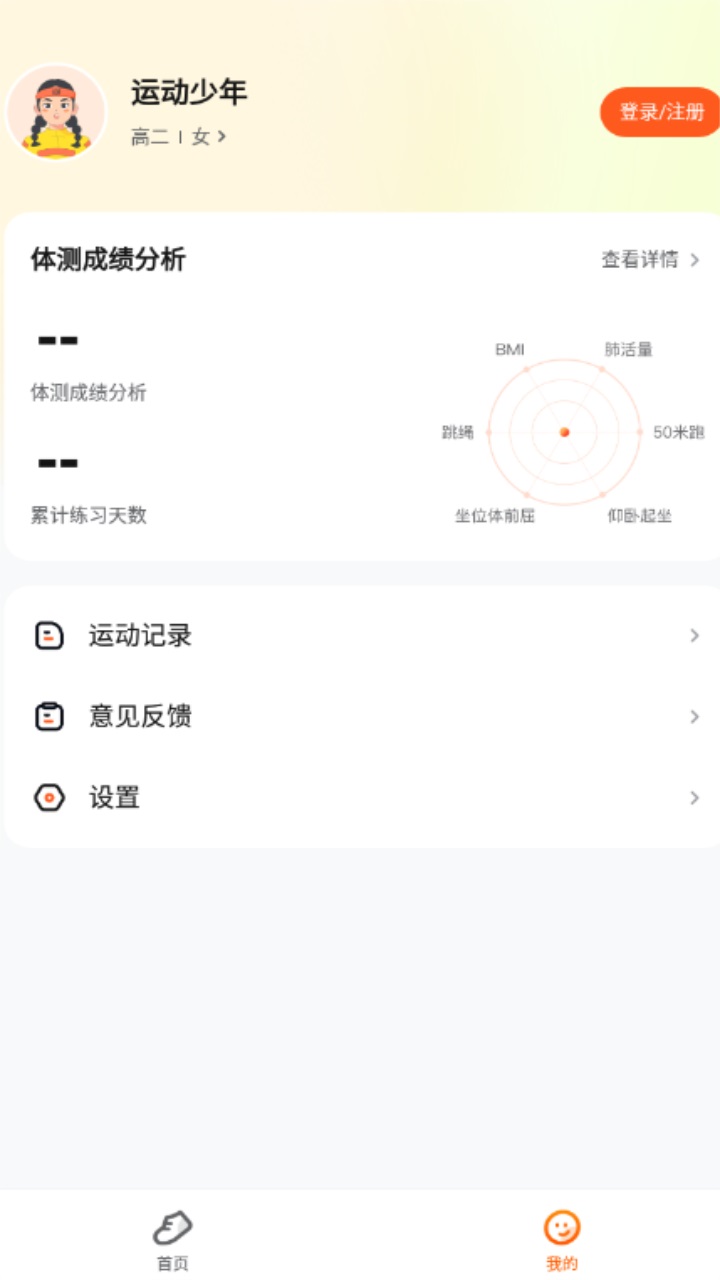Open 查看详情 detail view arrow
Screen dimensions: 720x1280
click(x=697, y=259)
